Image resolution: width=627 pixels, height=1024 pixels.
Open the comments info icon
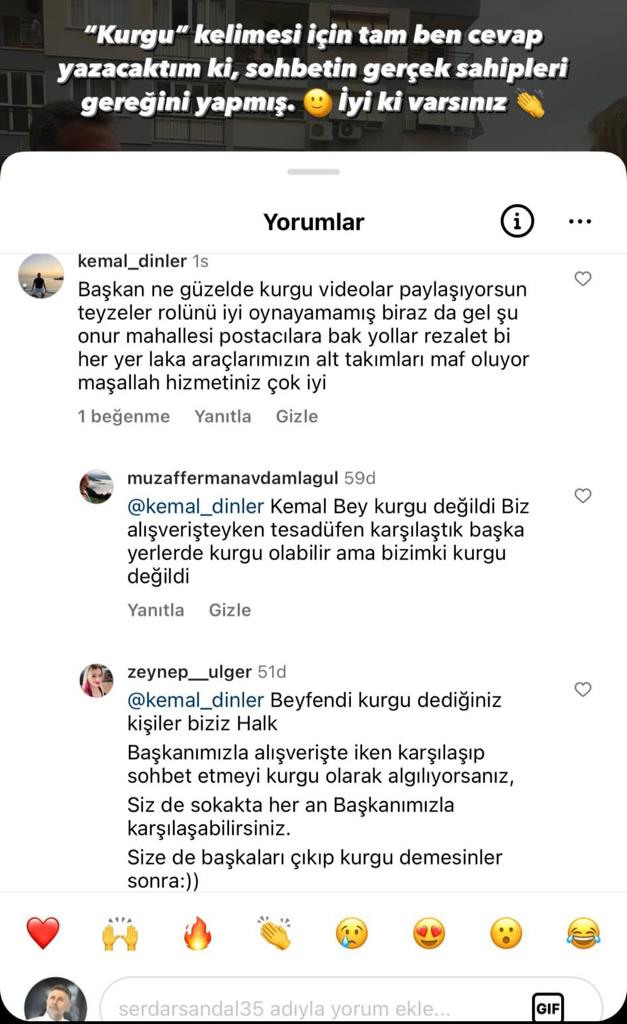516,222
